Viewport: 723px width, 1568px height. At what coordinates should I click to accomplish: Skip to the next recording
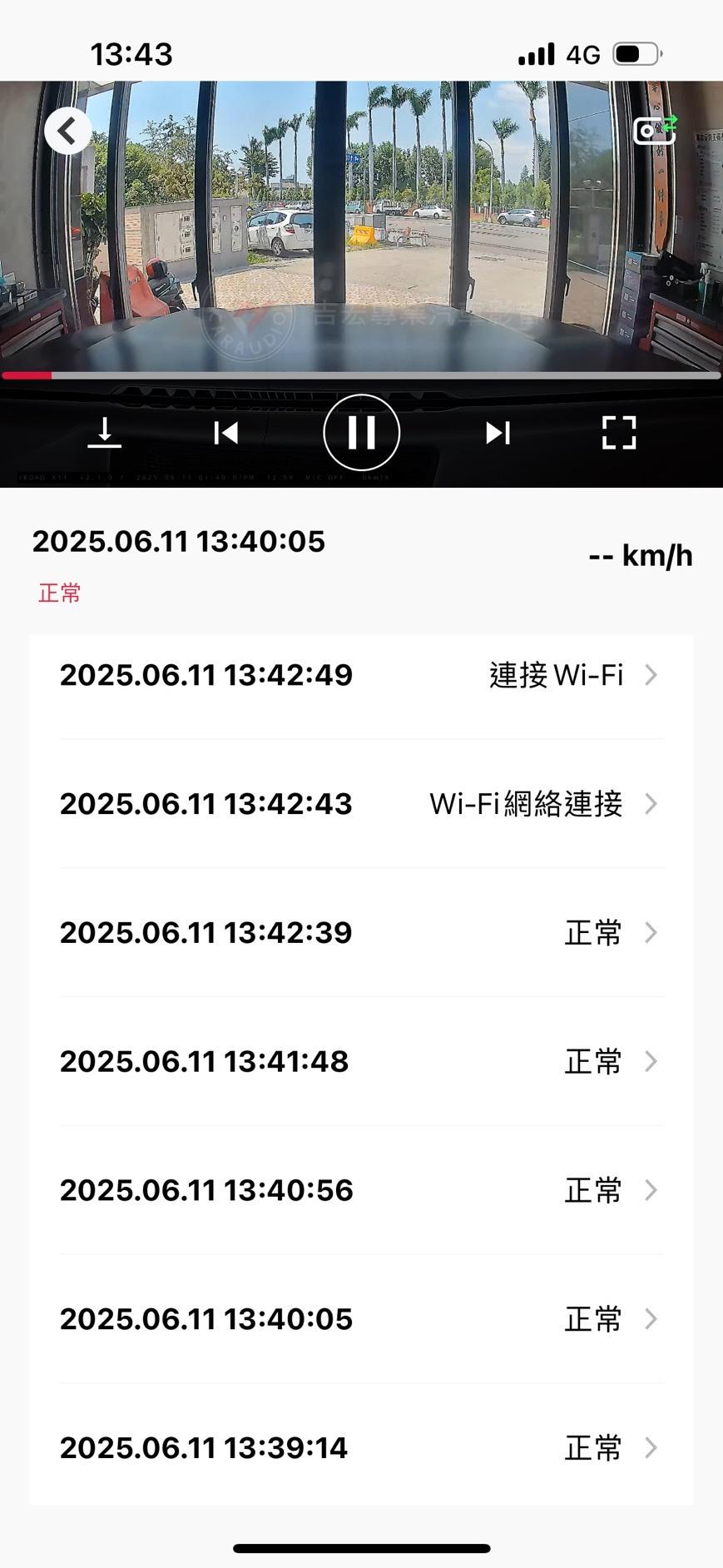point(498,433)
